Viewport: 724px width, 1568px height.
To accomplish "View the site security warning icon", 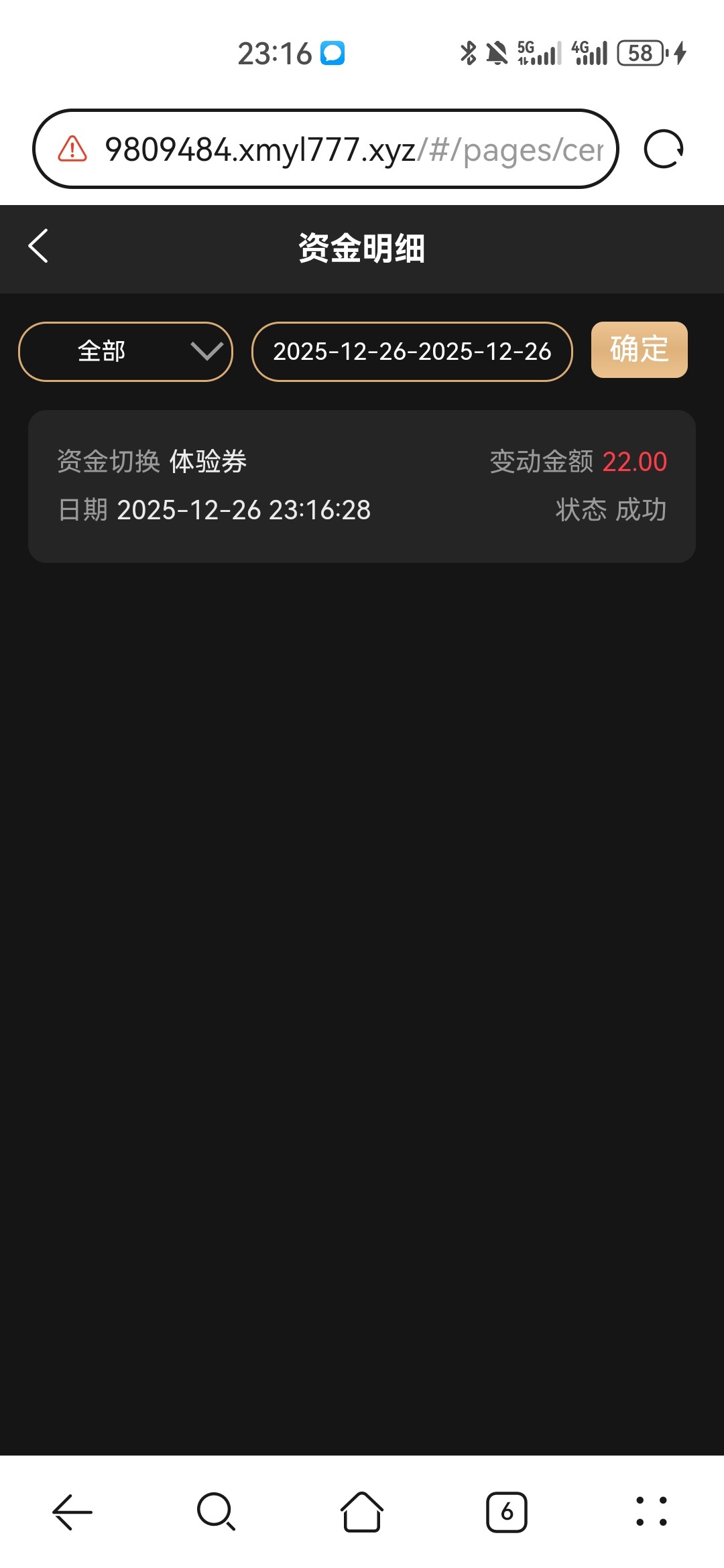I will pyautogui.click(x=72, y=149).
